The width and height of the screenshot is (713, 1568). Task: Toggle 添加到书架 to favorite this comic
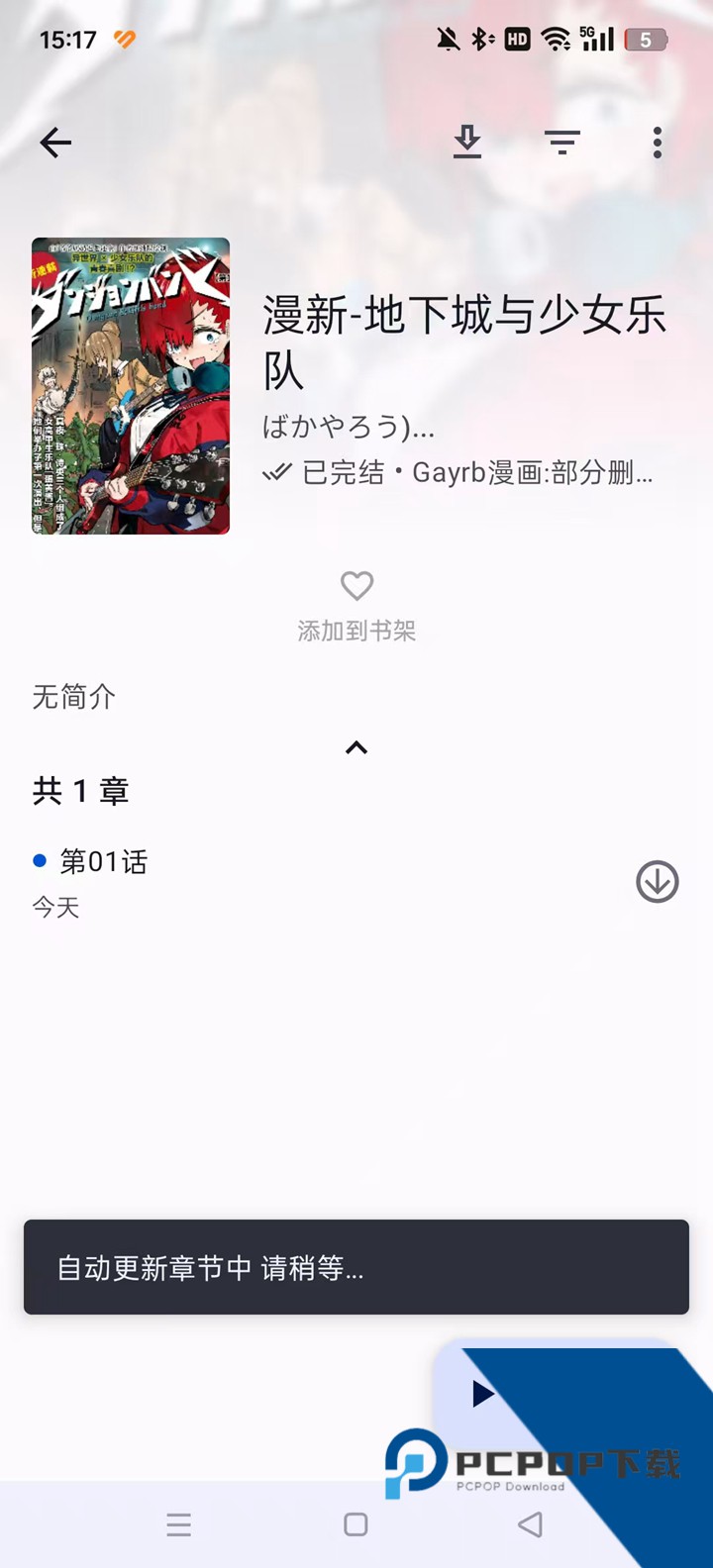pos(356,629)
